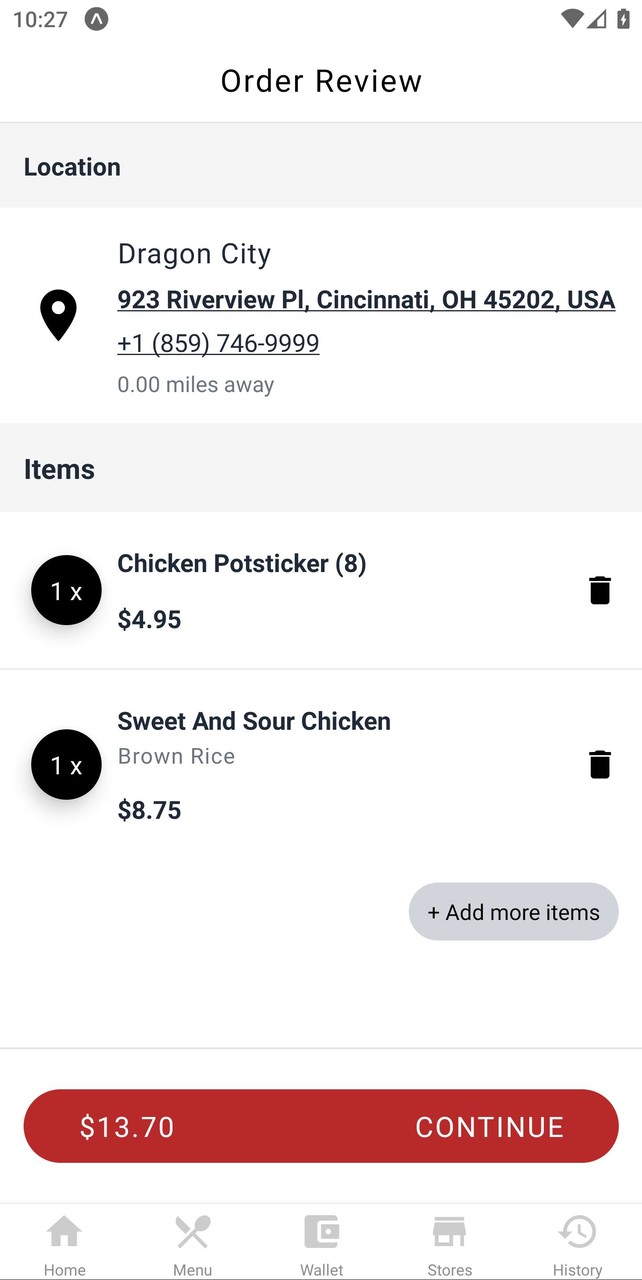Remove Sweet And Sour Chicken item
The width and height of the screenshot is (642, 1280).
pyautogui.click(x=599, y=765)
